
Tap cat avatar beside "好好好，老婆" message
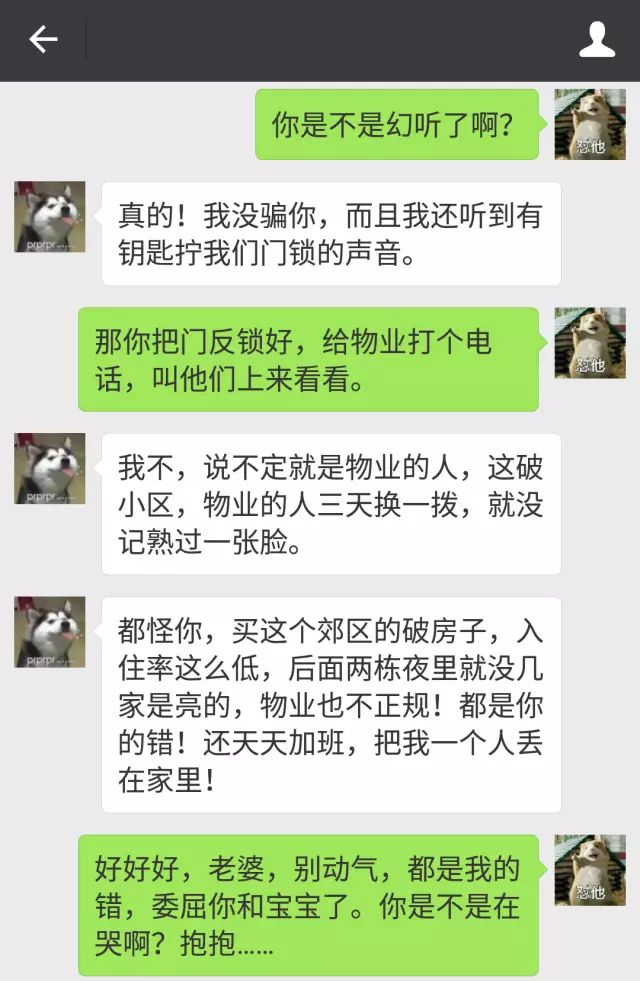590,870
